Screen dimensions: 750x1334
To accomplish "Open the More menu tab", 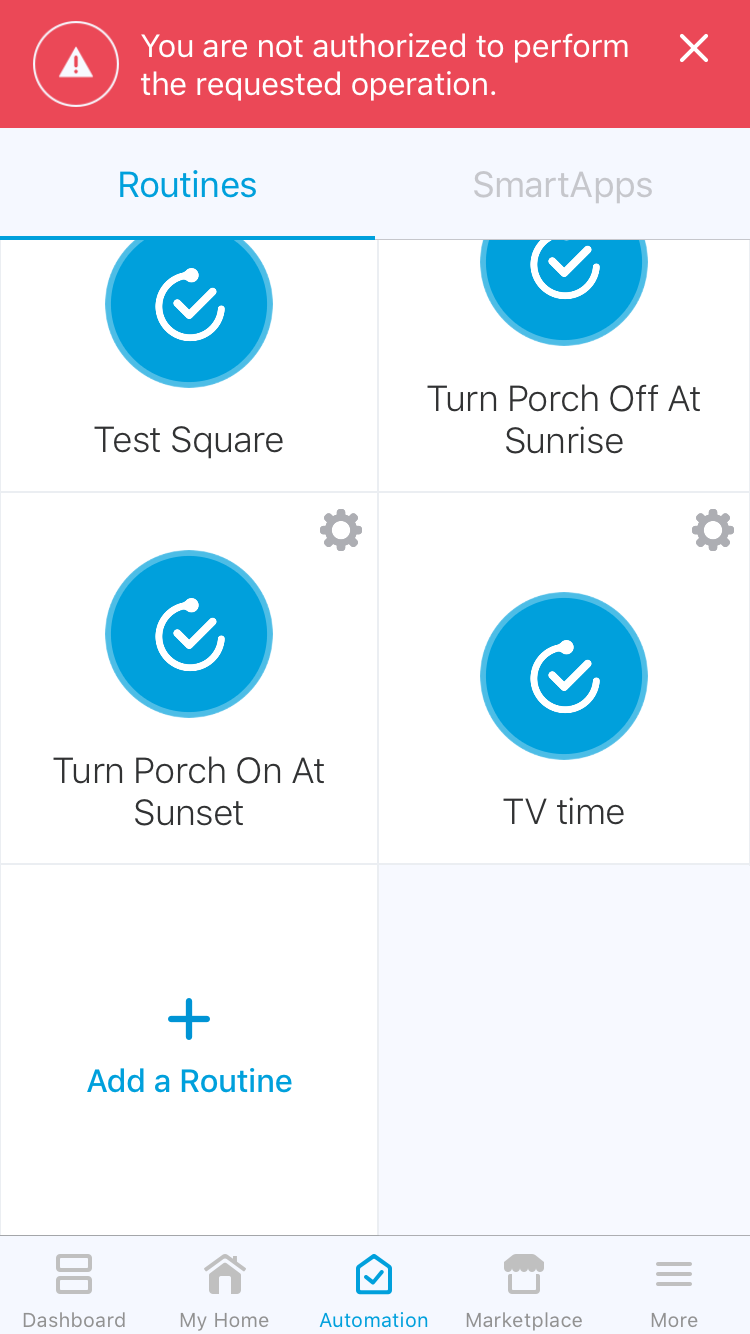I will coord(674,1290).
